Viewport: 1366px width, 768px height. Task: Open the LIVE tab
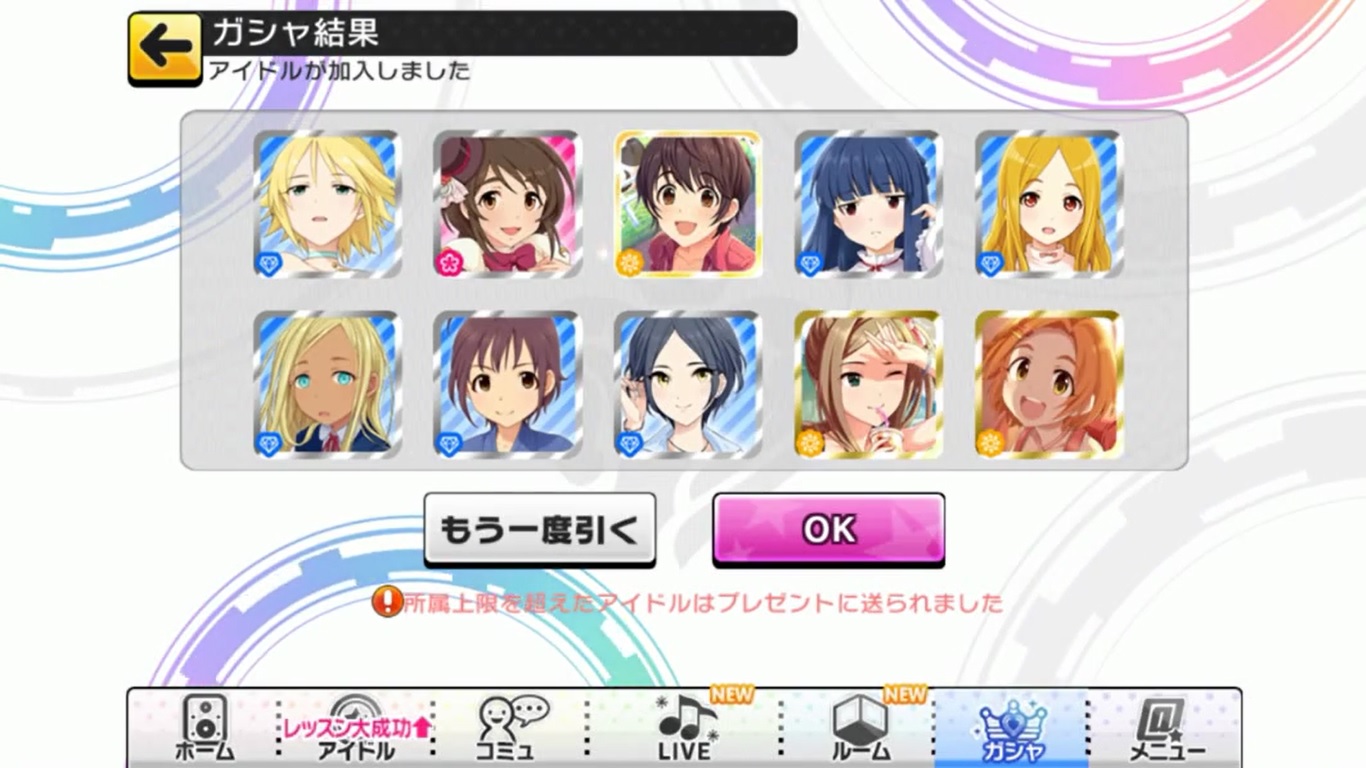pyautogui.click(x=686, y=729)
